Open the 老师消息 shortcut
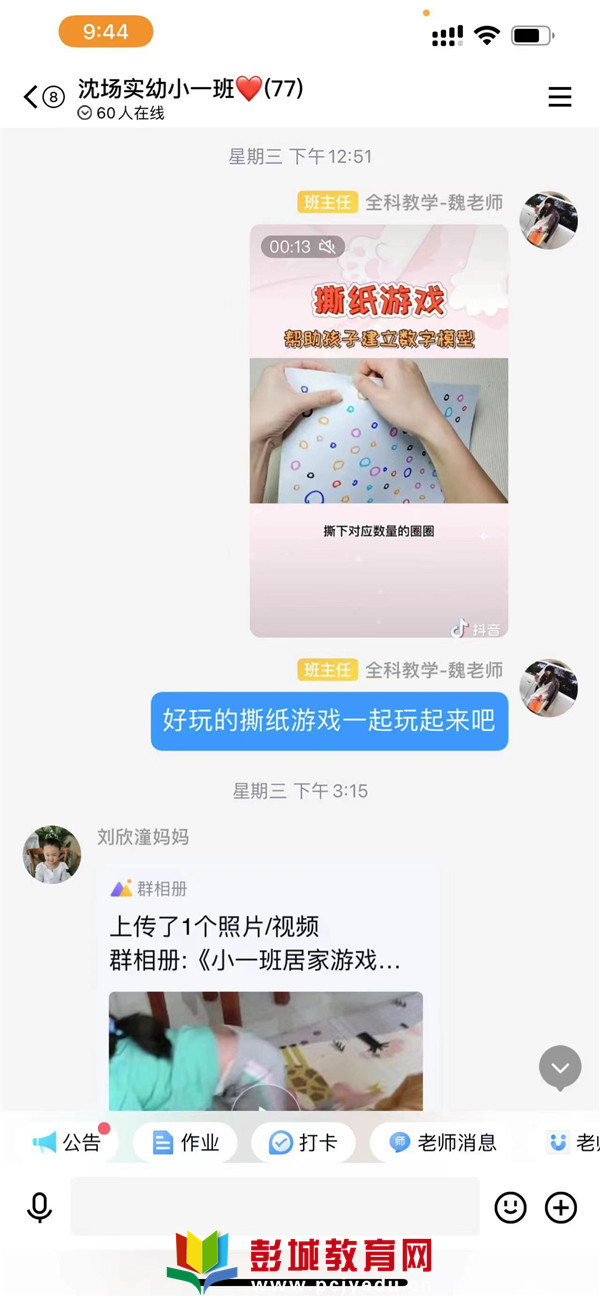This screenshot has height=1297, width=600. (x=443, y=1142)
